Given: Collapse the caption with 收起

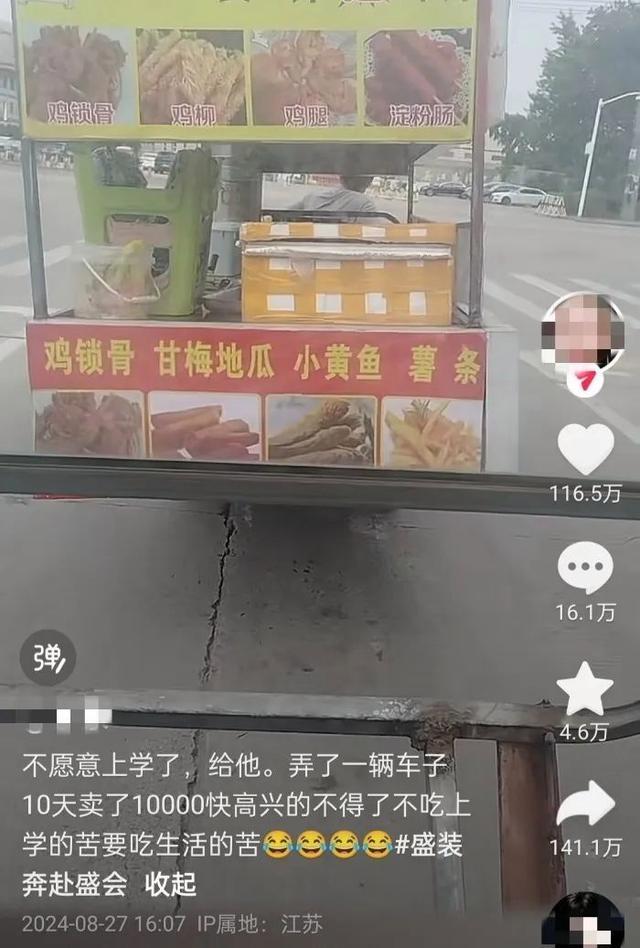Looking at the screenshot, I should click(x=169, y=884).
